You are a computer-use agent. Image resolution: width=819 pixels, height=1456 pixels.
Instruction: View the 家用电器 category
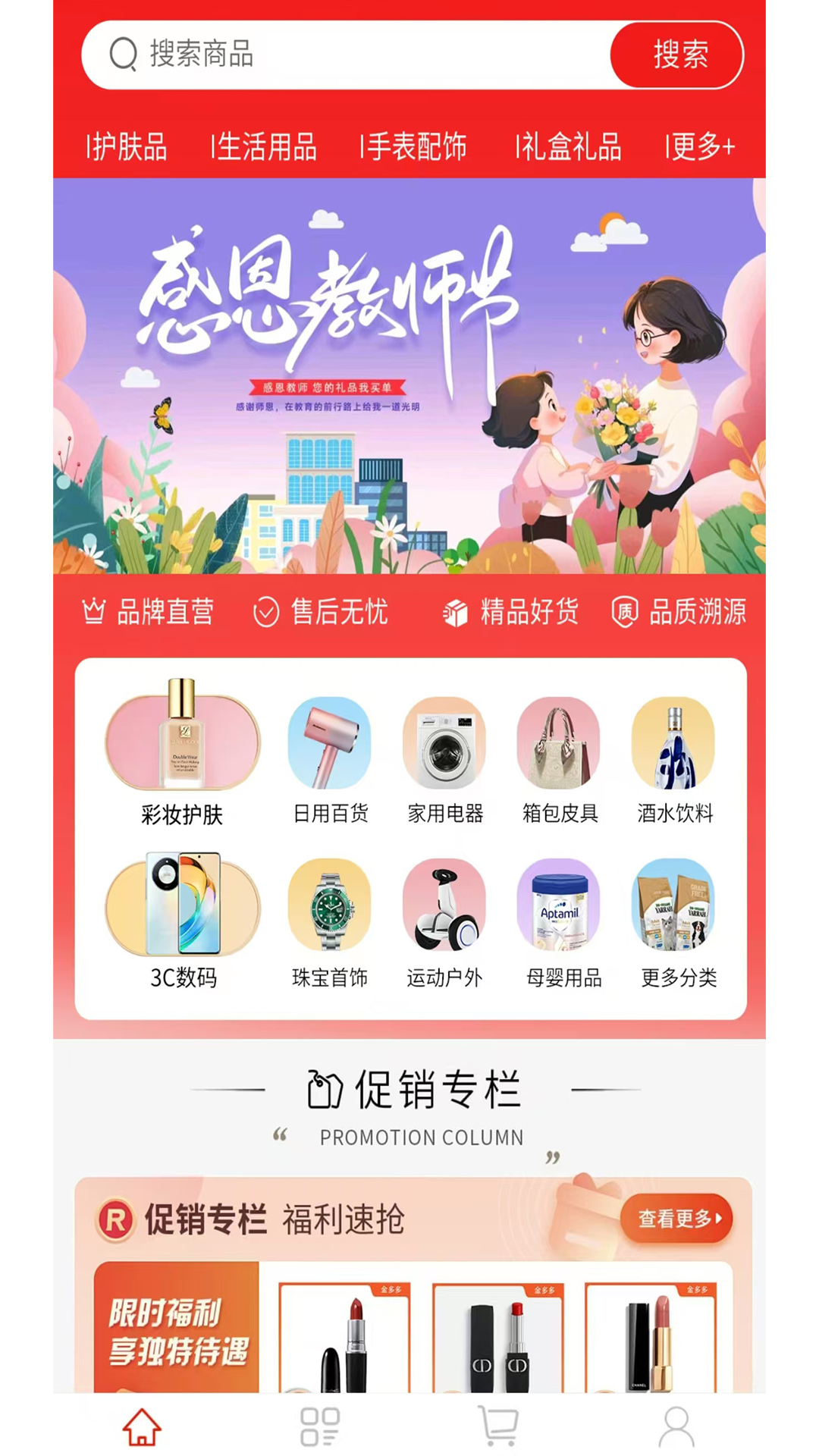pos(445,758)
